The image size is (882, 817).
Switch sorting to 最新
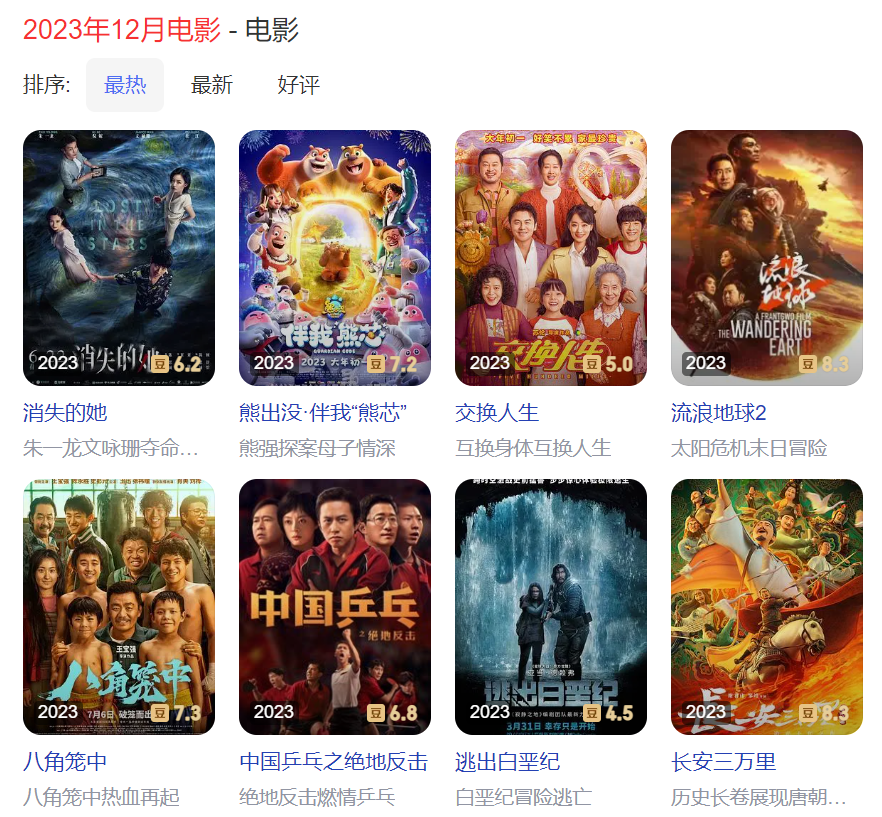pos(212,85)
